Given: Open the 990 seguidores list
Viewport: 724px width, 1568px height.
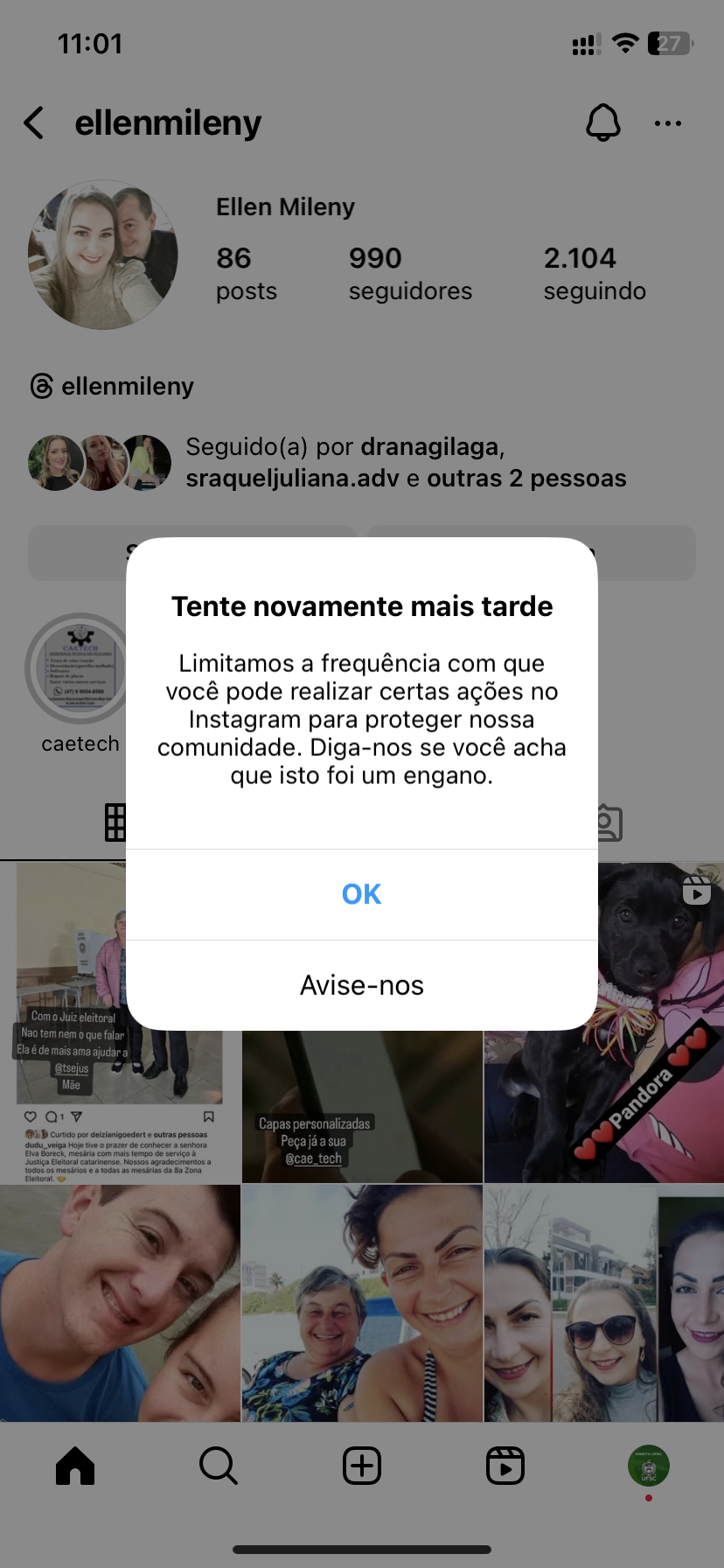Looking at the screenshot, I should (x=409, y=273).
